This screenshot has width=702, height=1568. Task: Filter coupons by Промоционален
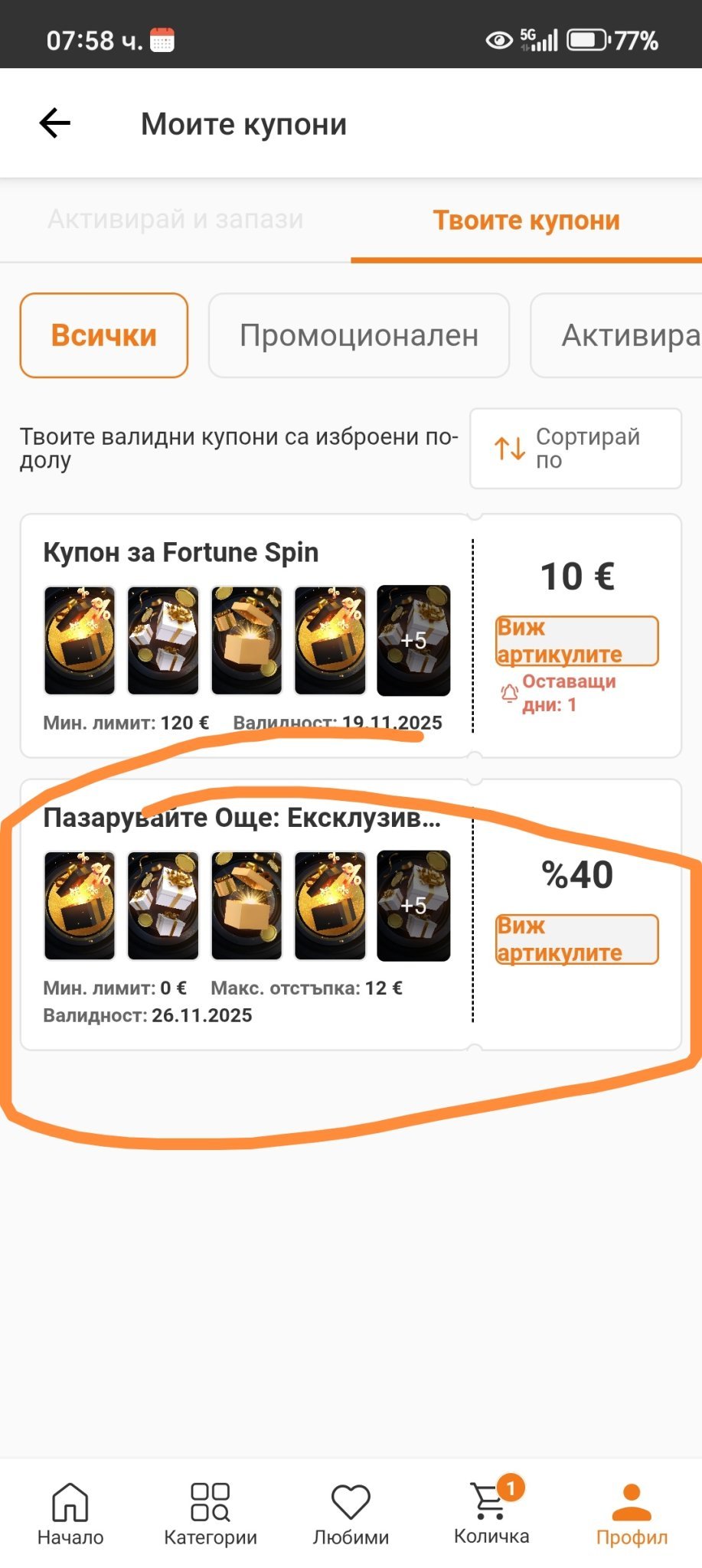coord(359,335)
